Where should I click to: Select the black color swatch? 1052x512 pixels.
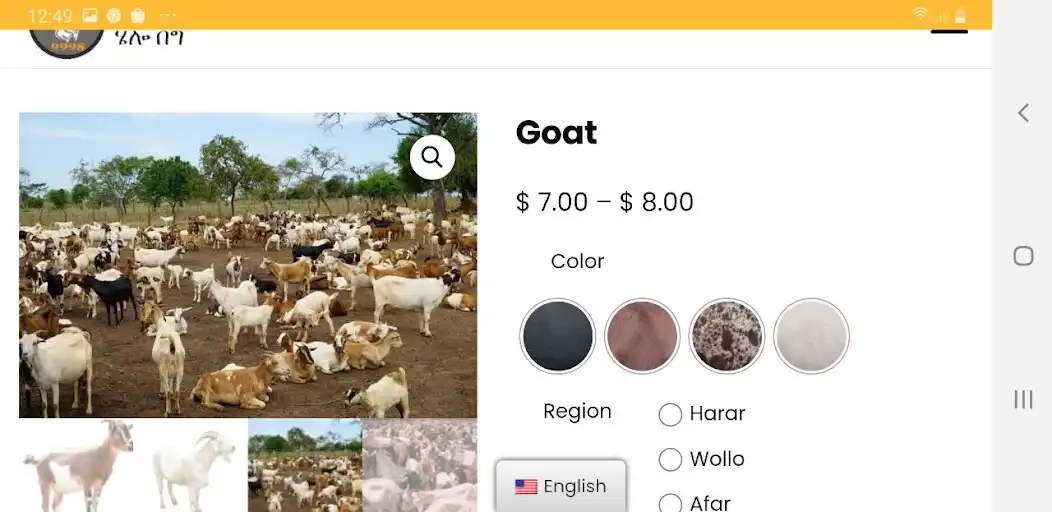(x=558, y=336)
